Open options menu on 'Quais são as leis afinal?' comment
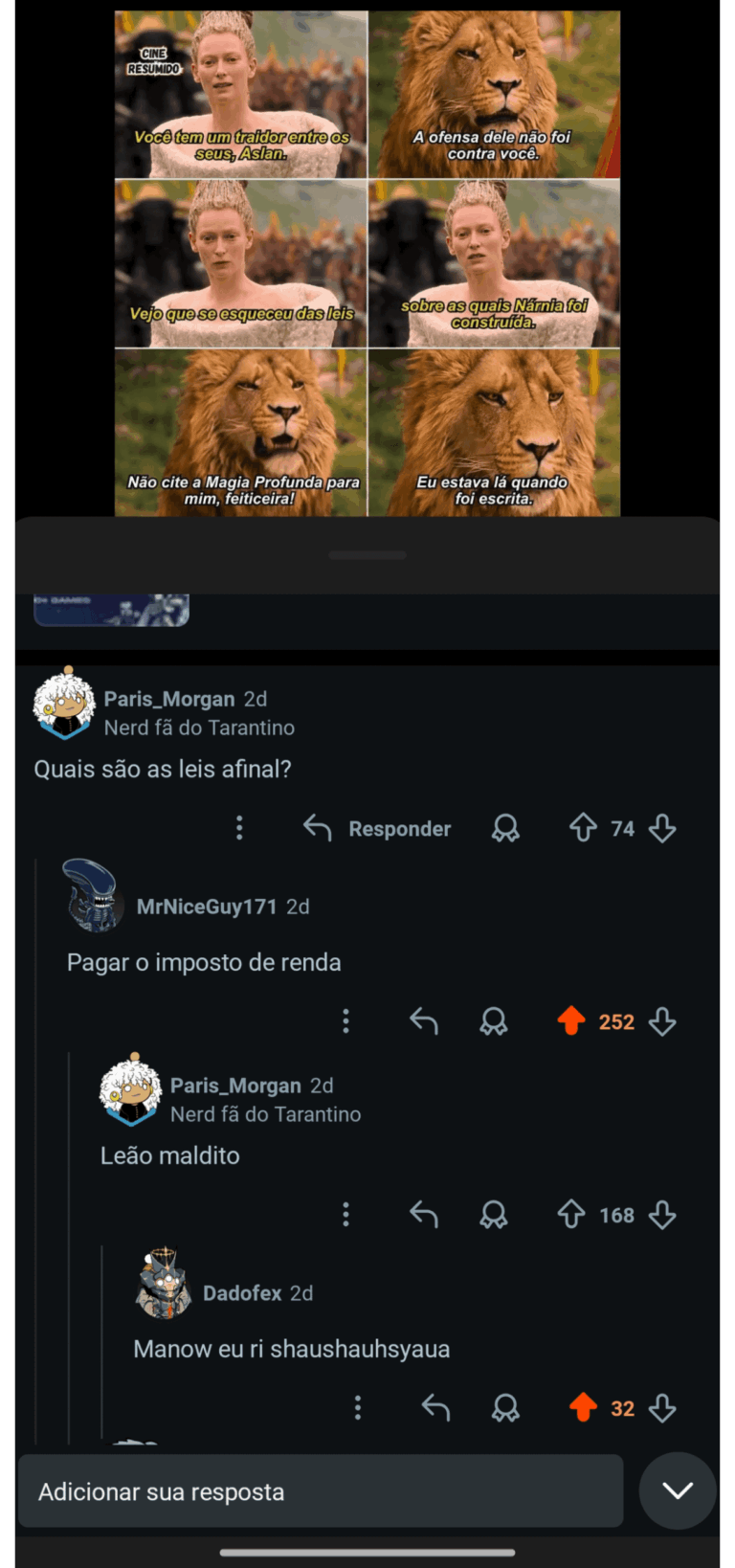This screenshot has width=735, height=1568. point(239,828)
